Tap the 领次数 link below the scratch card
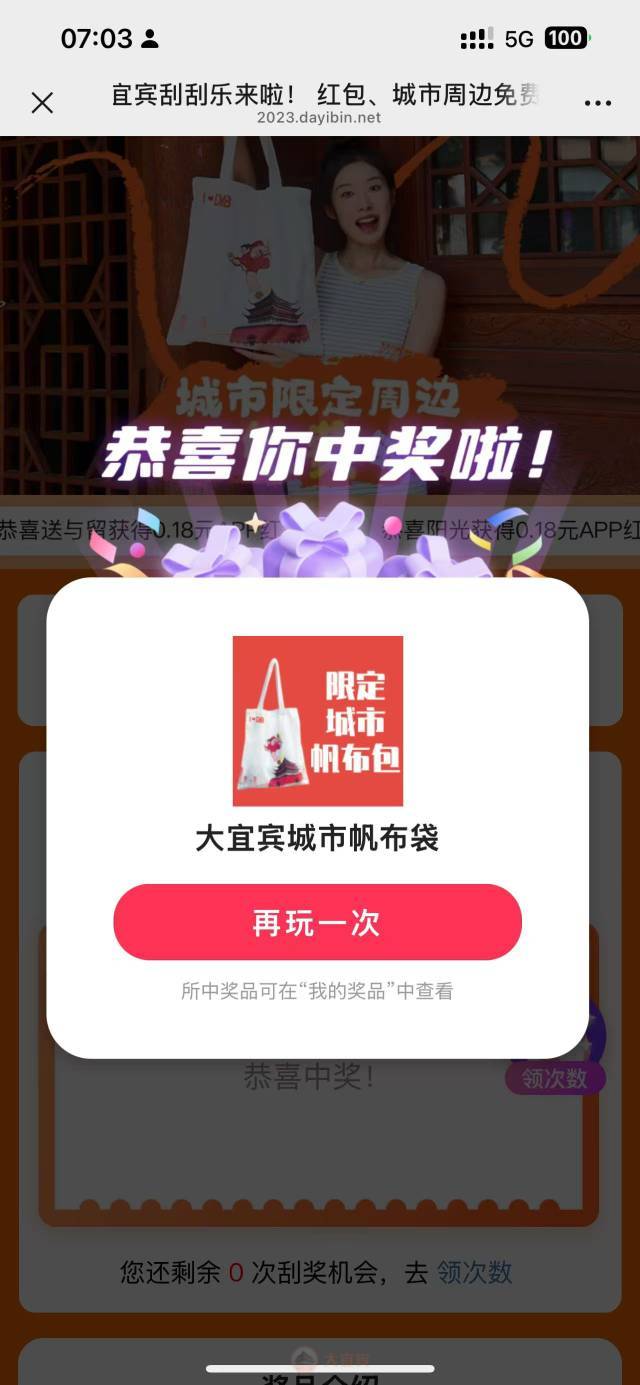 click(474, 1272)
